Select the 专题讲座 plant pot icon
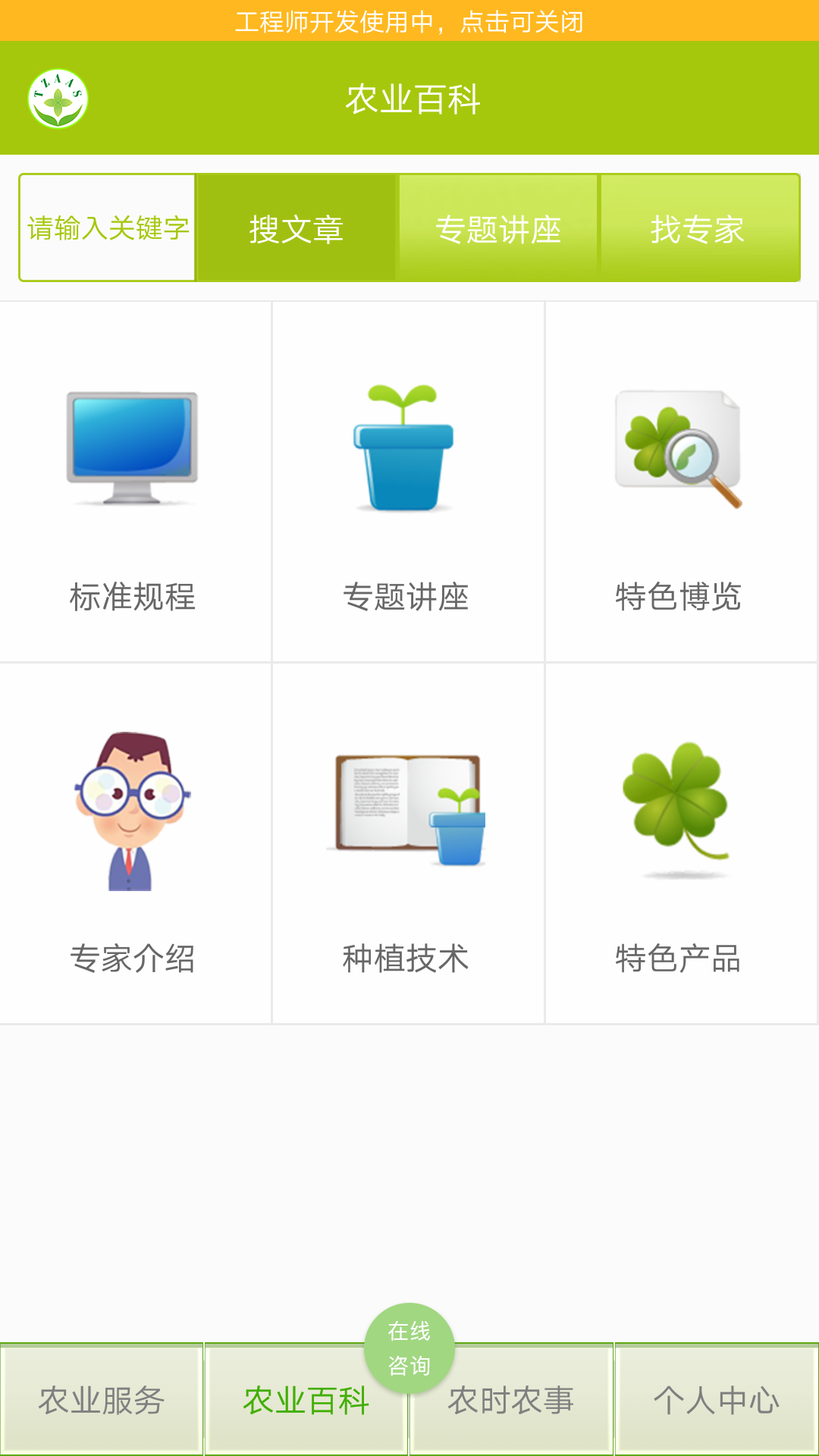 (406, 447)
